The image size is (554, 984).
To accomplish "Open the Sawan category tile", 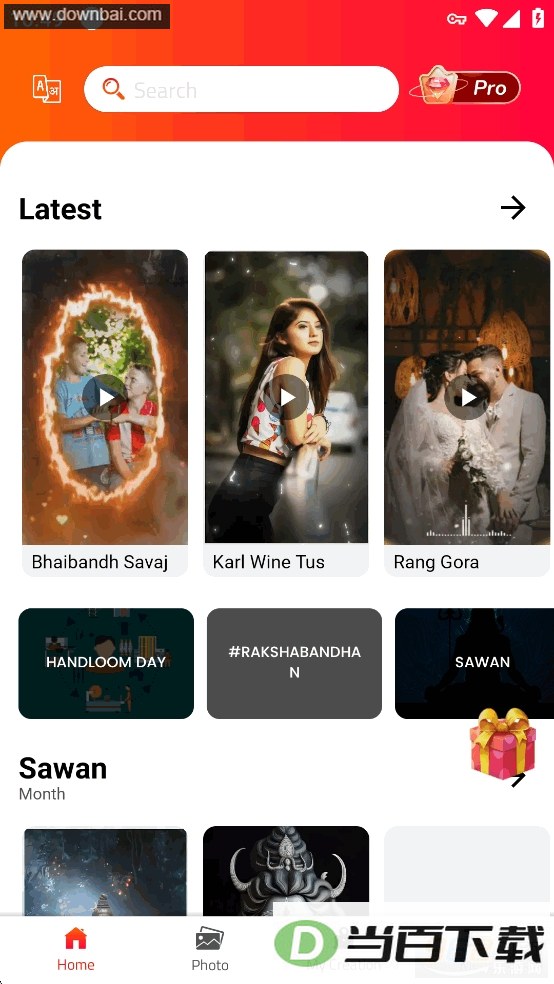I will click(474, 663).
